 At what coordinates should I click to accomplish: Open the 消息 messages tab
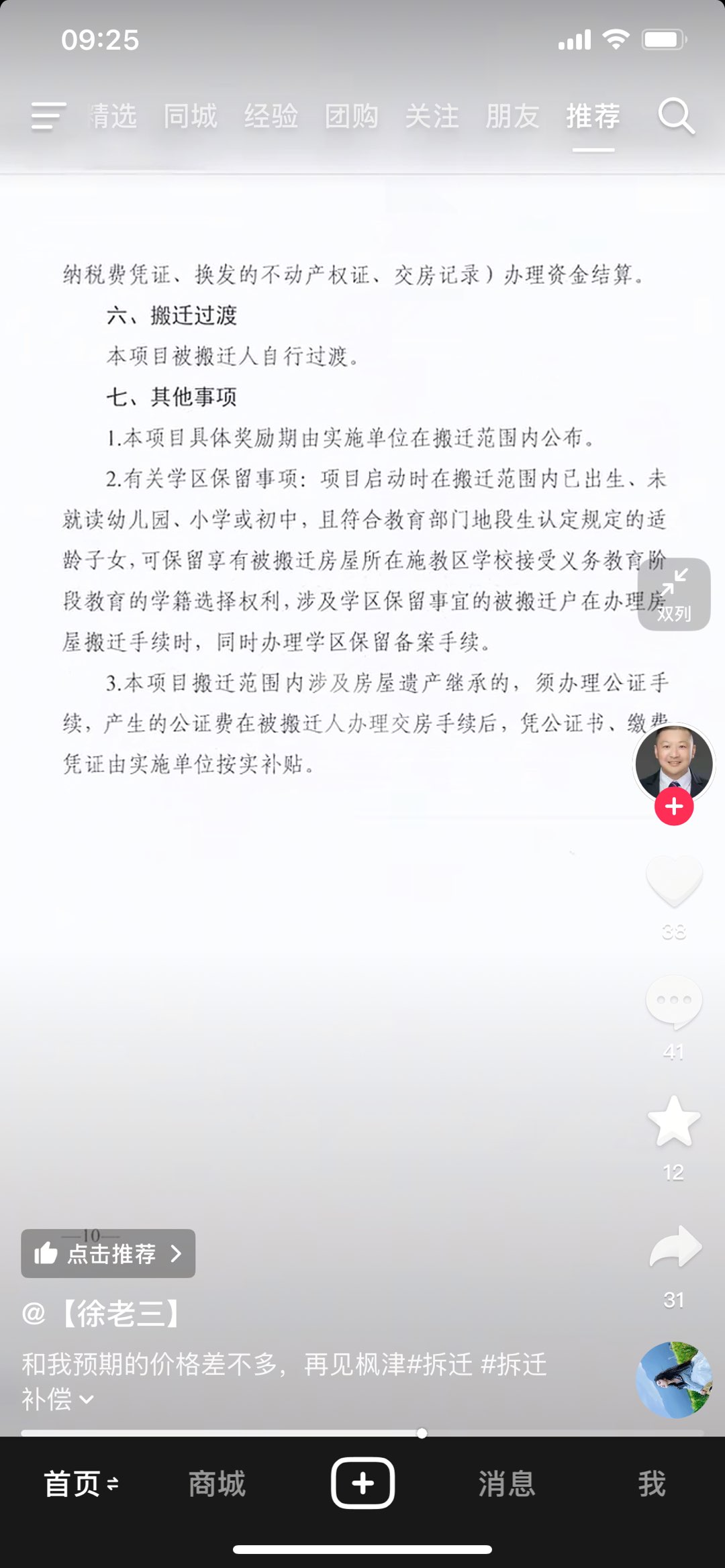point(507,1483)
